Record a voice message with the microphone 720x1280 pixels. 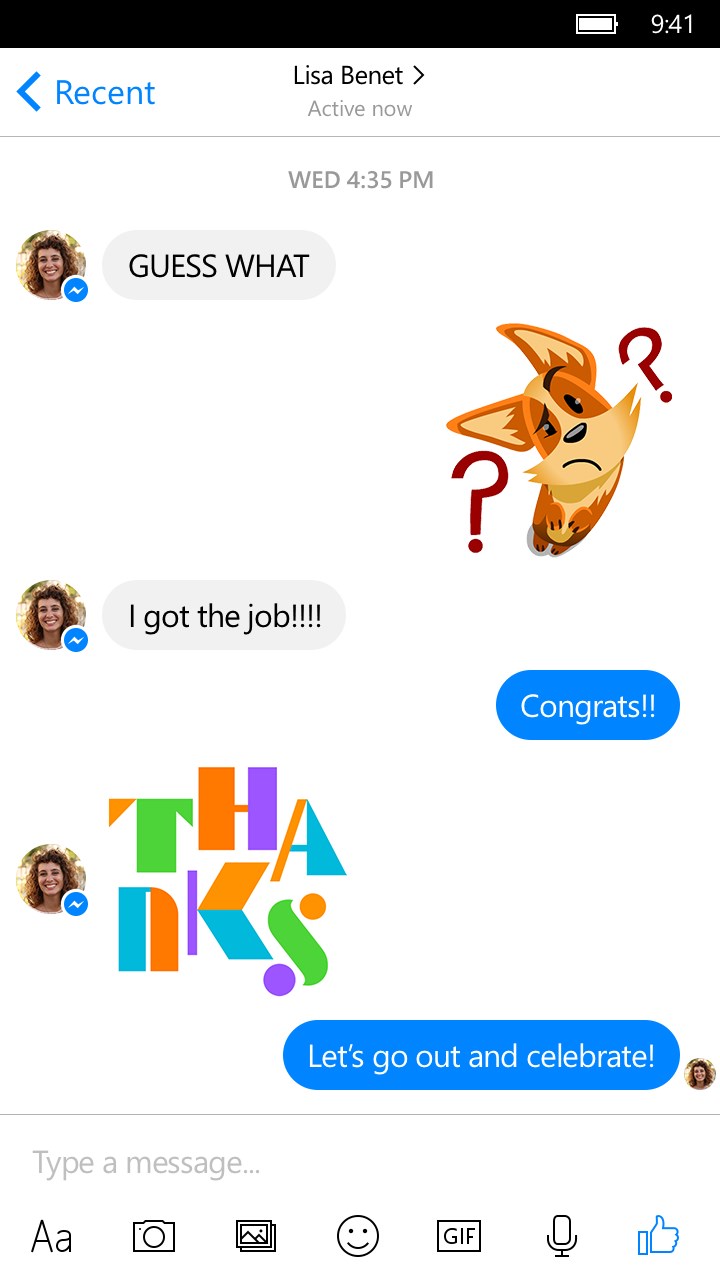click(x=561, y=1236)
